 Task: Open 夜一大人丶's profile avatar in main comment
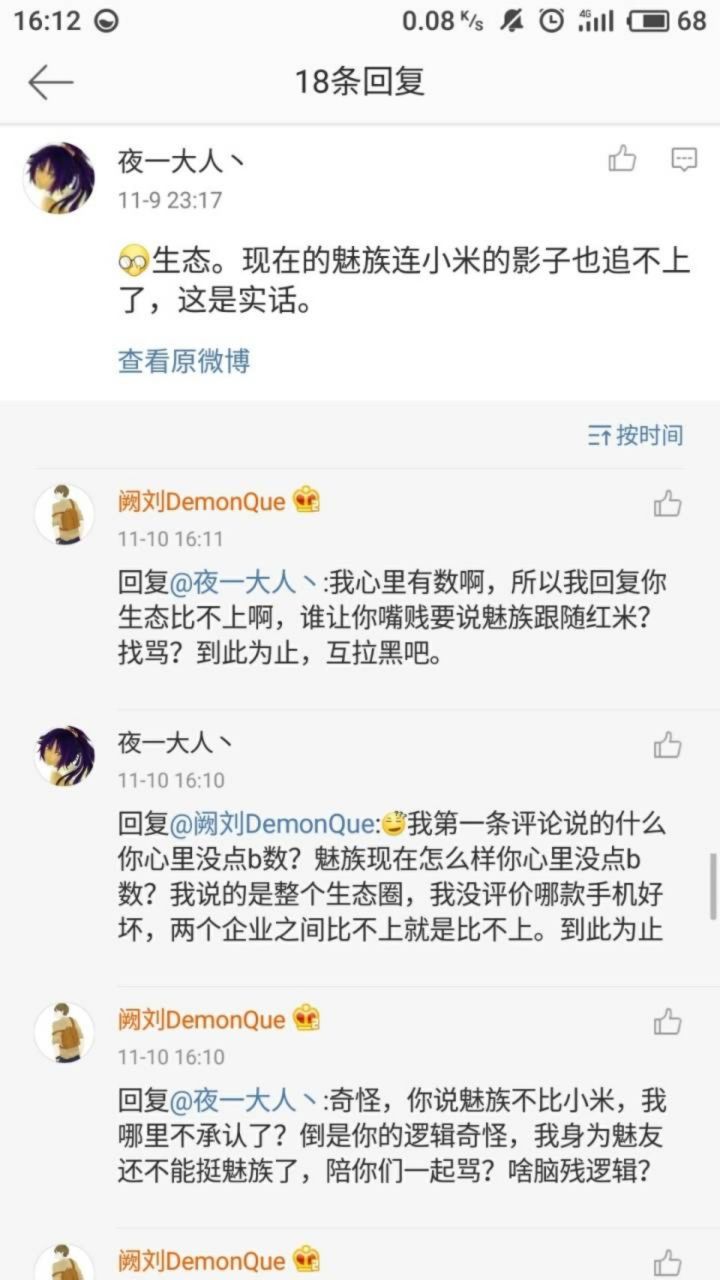pyautogui.click(x=59, y=176)
